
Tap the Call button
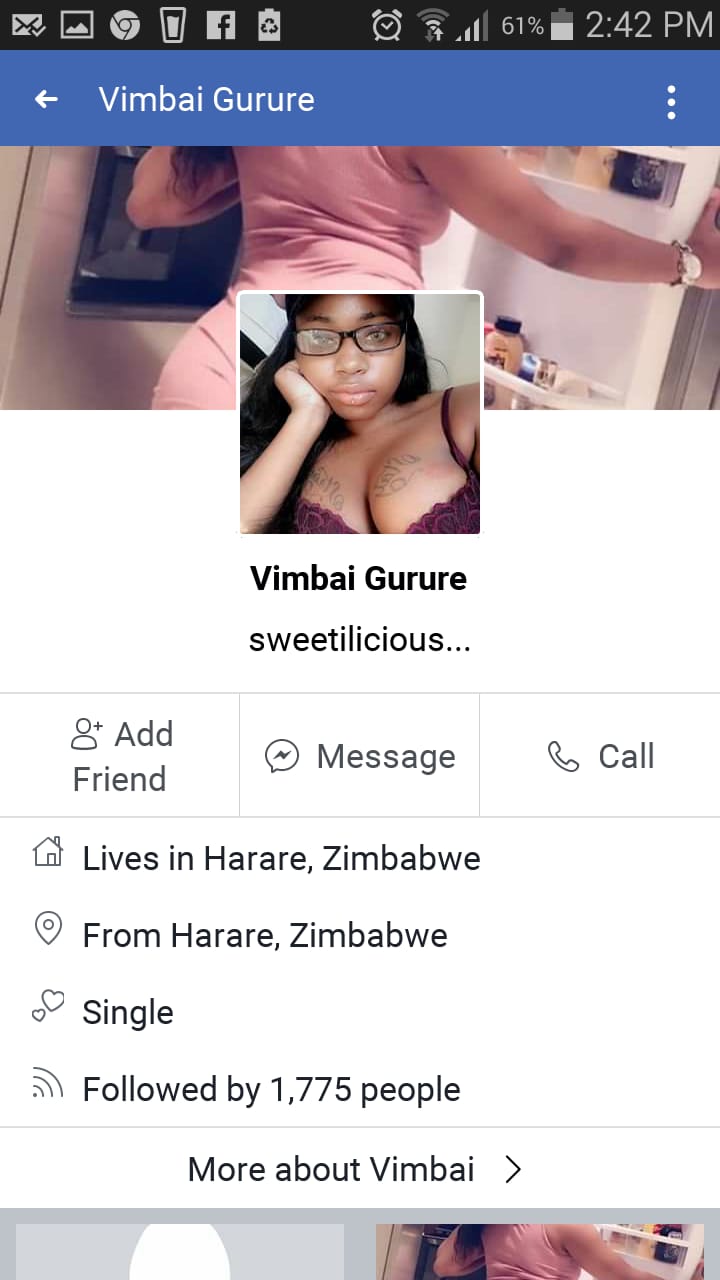600,756
